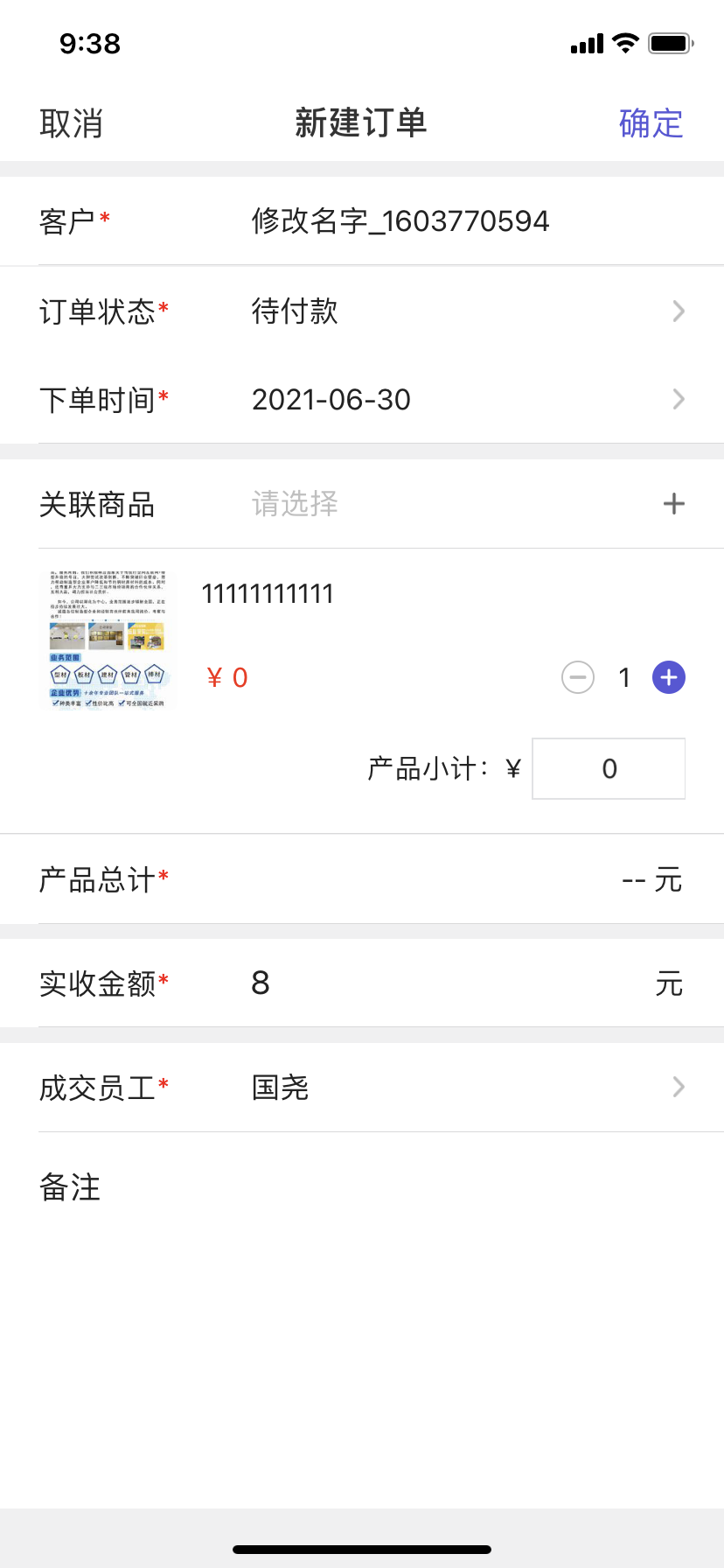Tap the 产品小计 amount input field
This screenshot has width=724, height=1568.
(608, 768)
